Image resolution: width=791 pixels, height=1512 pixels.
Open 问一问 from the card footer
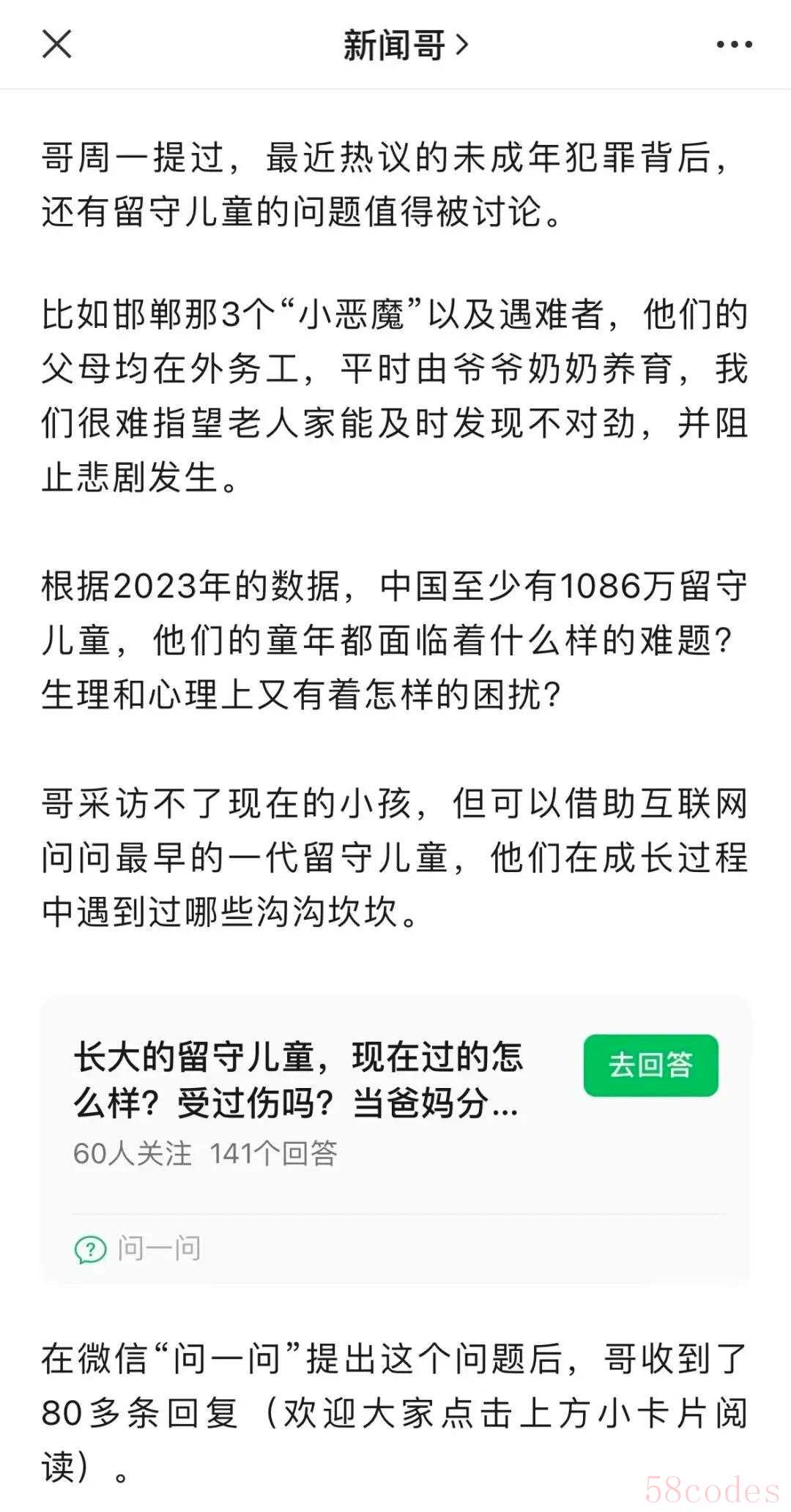[x=138, y=1248]
